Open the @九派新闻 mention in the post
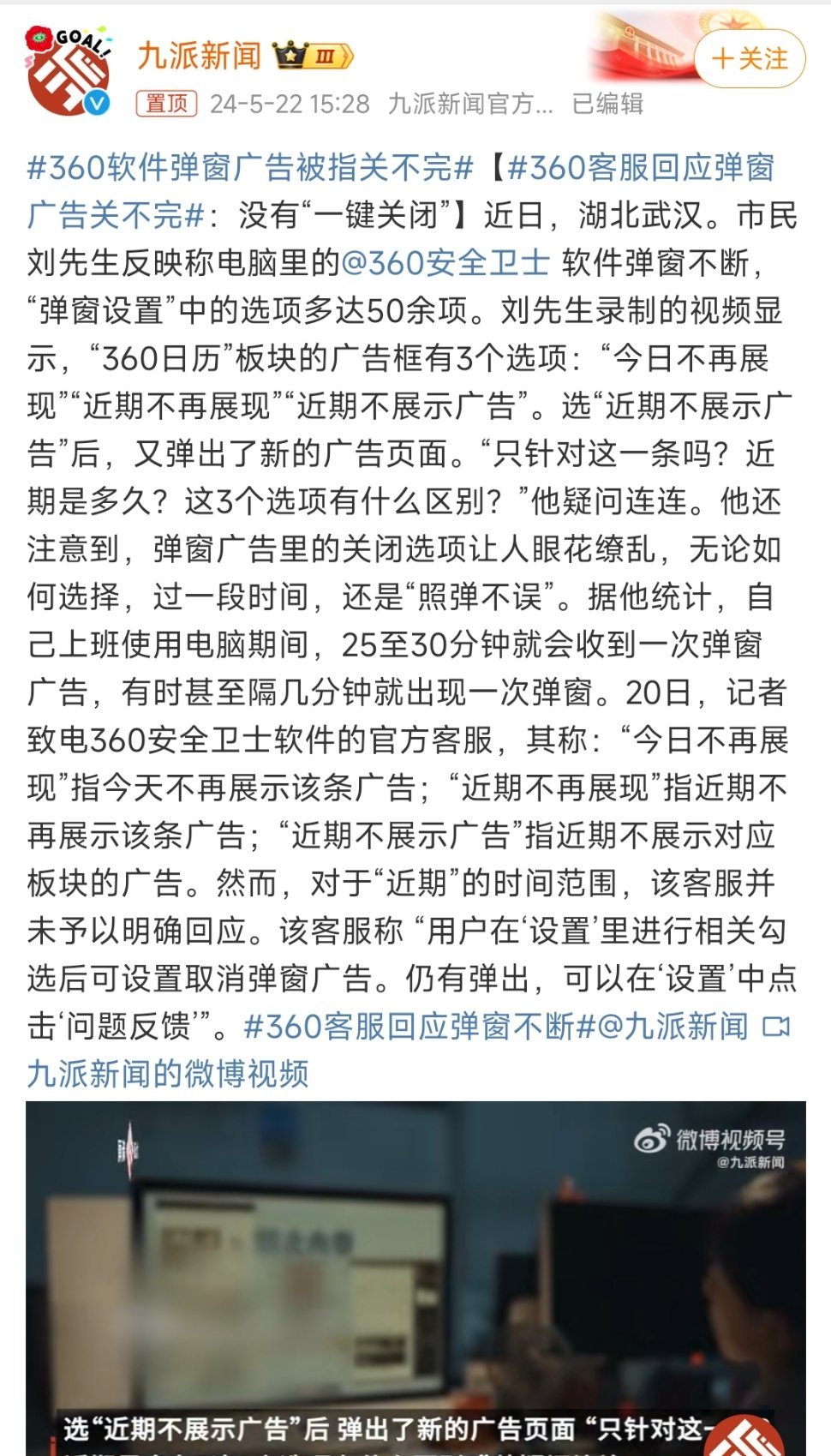This screenshot has height=1456, width=831. [x=673, y=1026]
